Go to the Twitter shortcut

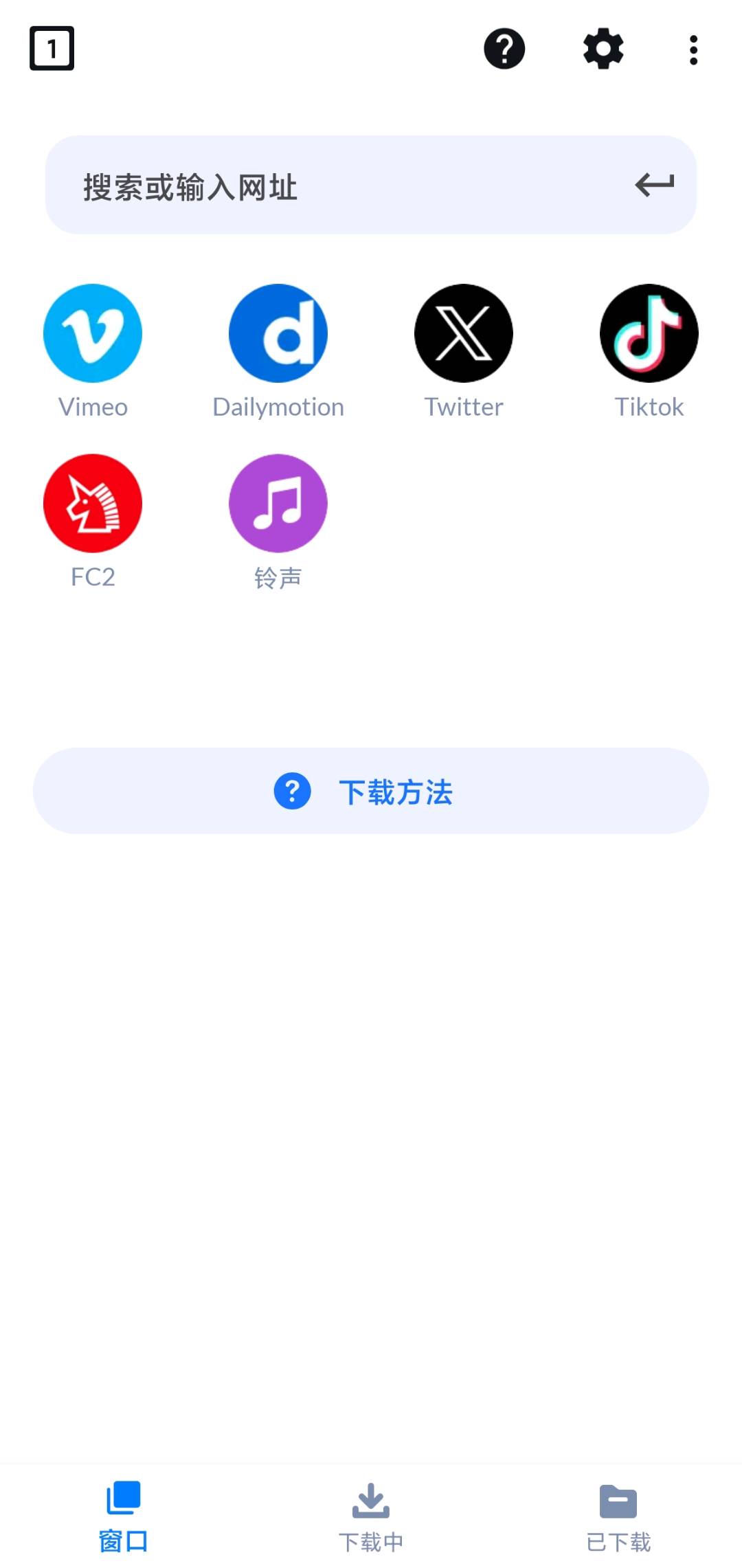tap(464, 334)
